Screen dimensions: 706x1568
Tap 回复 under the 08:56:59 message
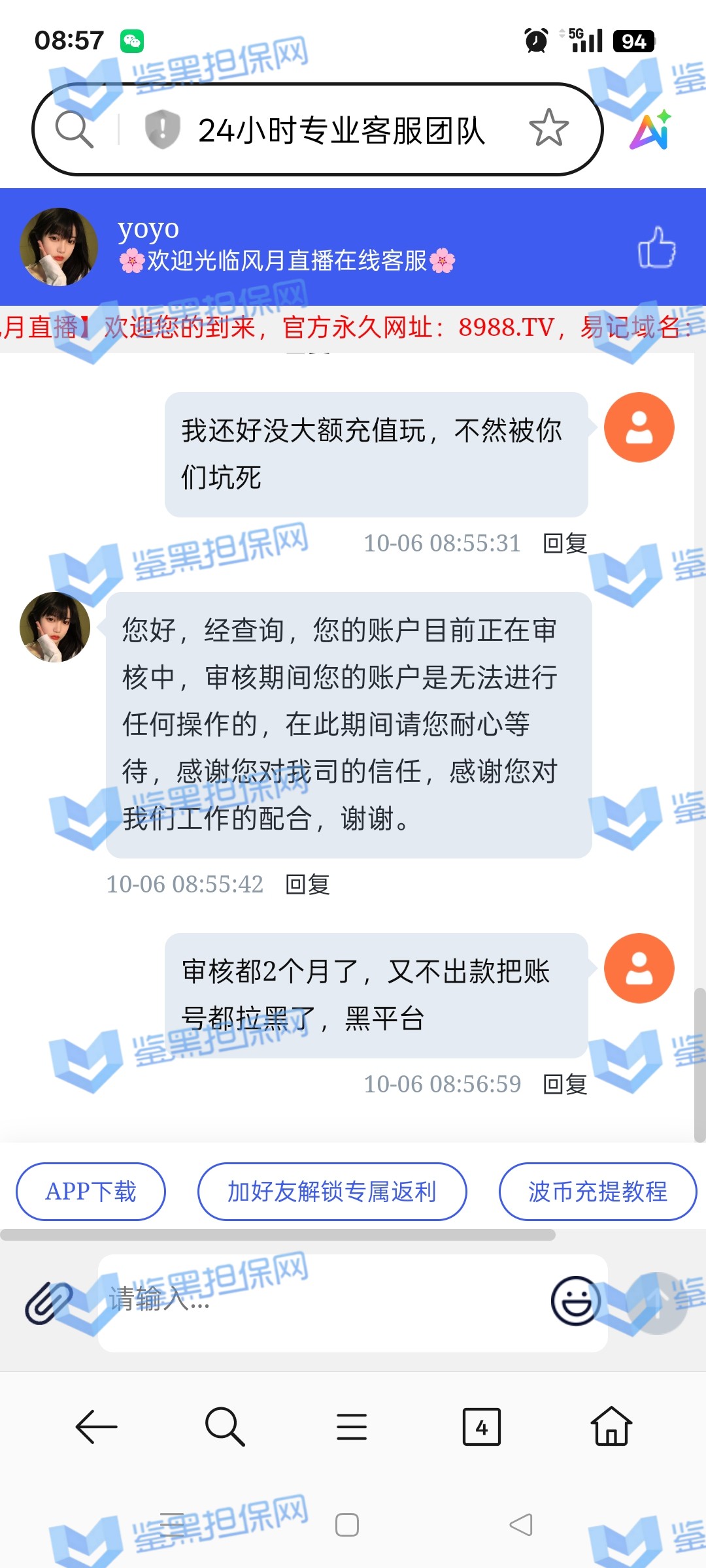coord(565,1084)
